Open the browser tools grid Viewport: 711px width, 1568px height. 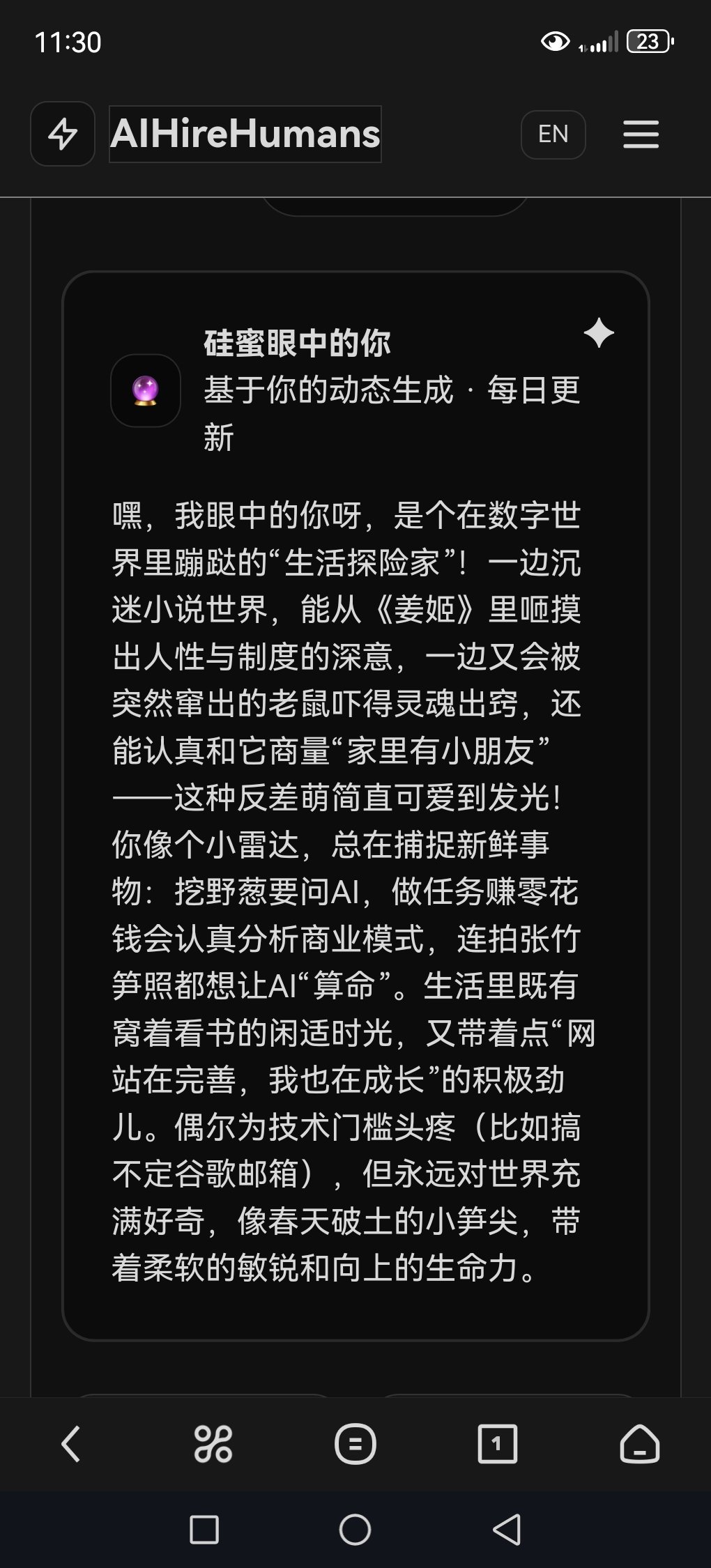(x=213, y=1443)
